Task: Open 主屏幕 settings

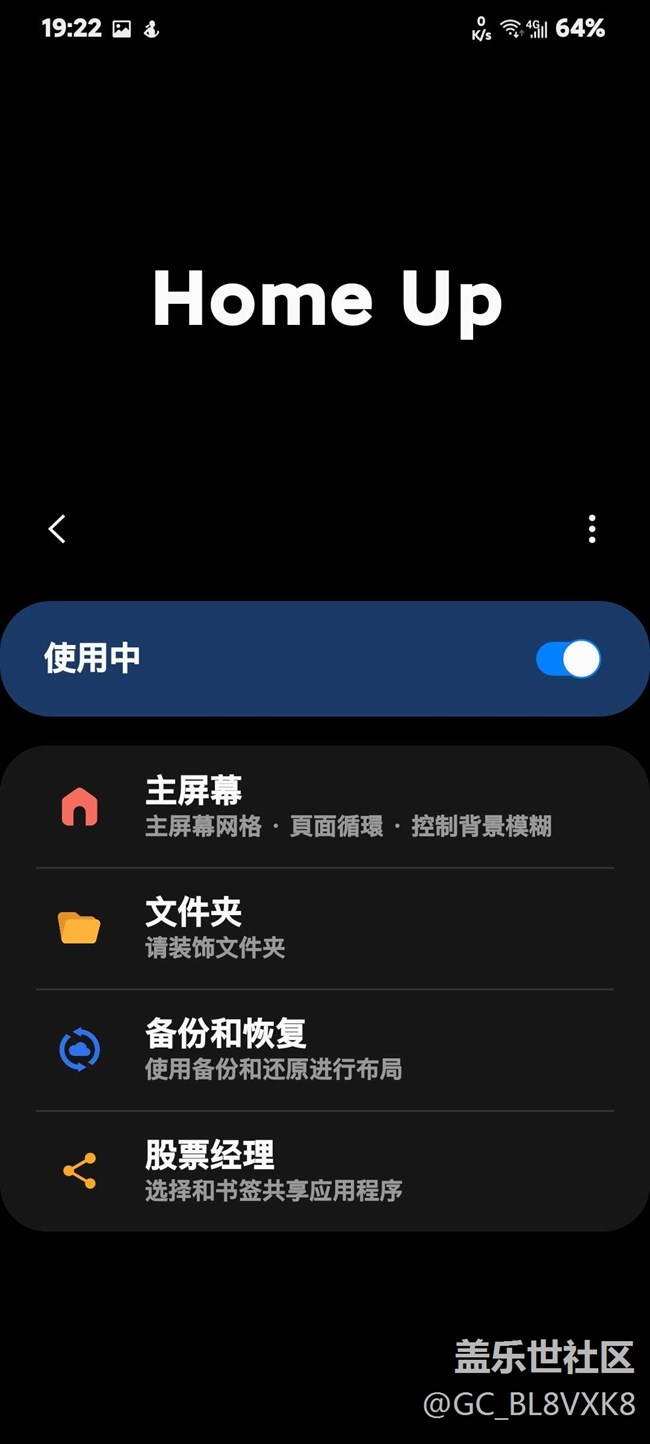Action: click(325, 807)
